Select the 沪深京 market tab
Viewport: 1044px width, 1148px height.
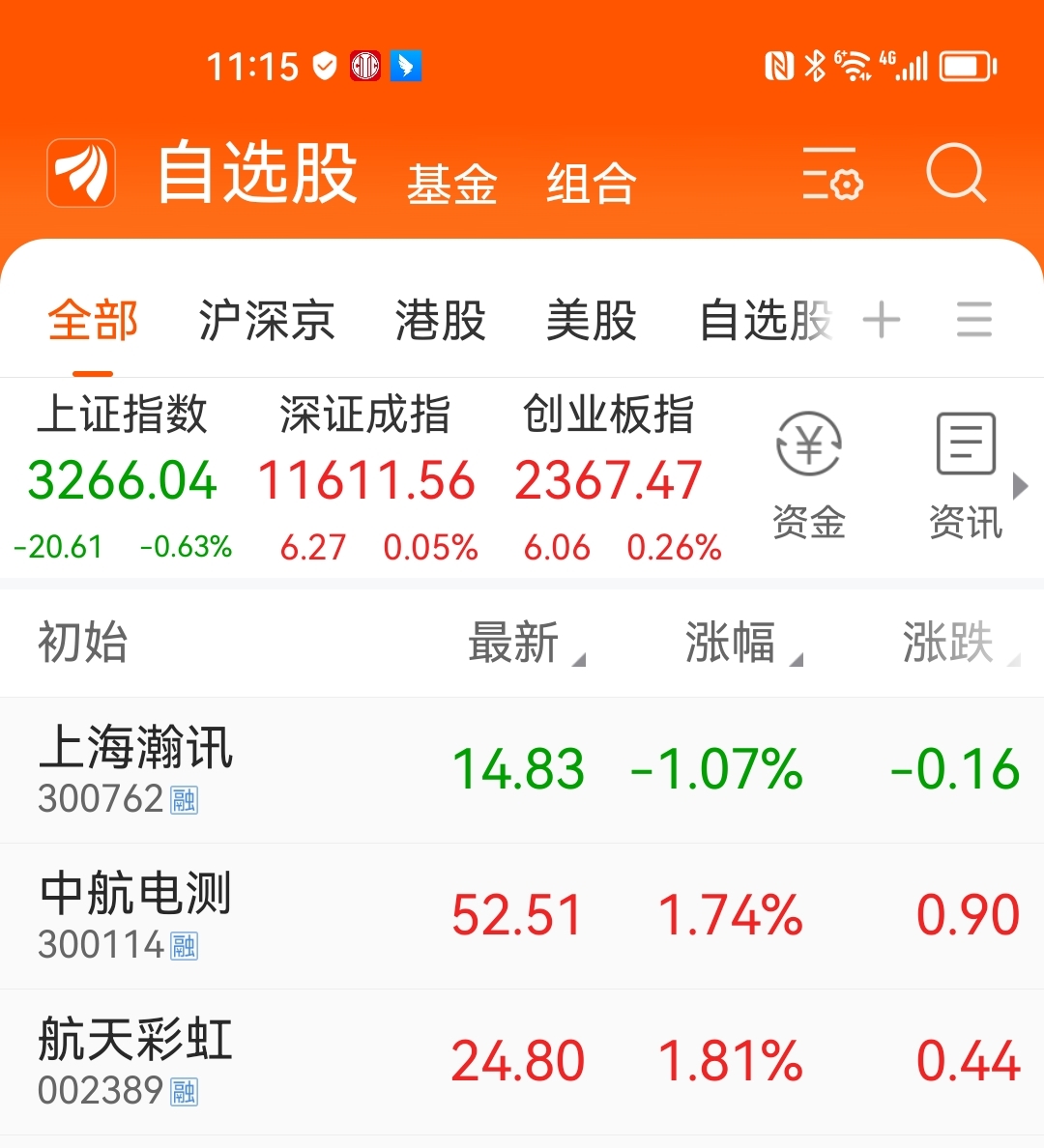click(265, 322)
